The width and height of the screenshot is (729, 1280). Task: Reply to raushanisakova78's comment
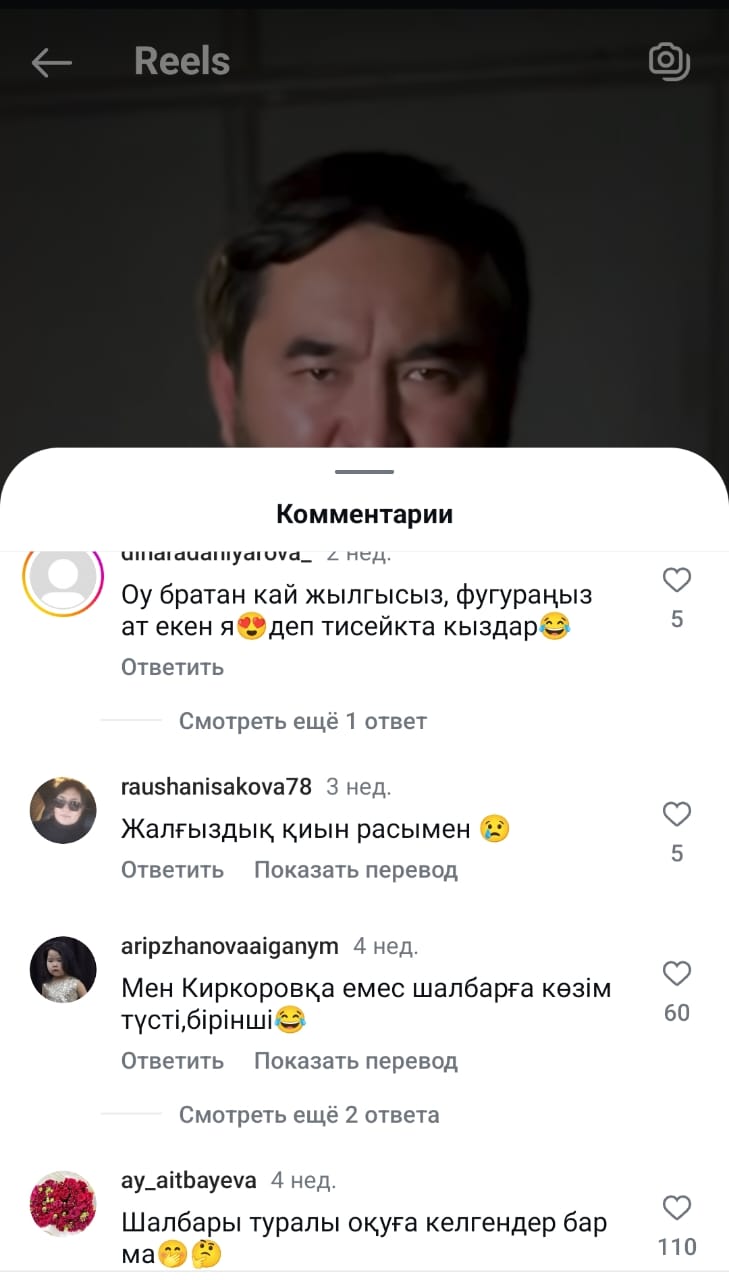tap(172, 870)
